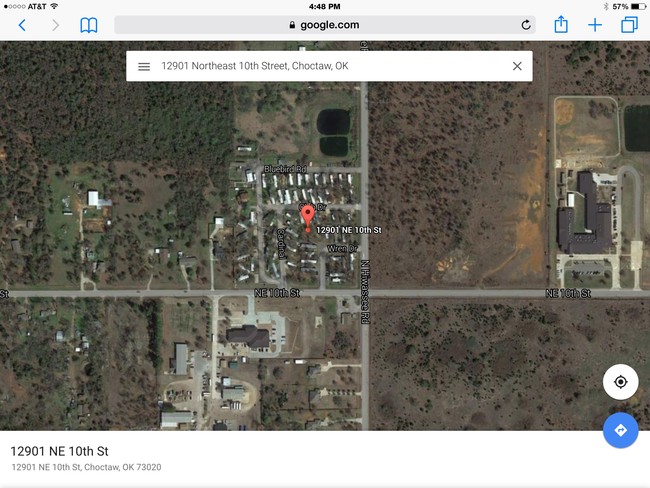The image size is (650, 488).
Task: Open the Safari share sheet
Action: tap(561, 25)
